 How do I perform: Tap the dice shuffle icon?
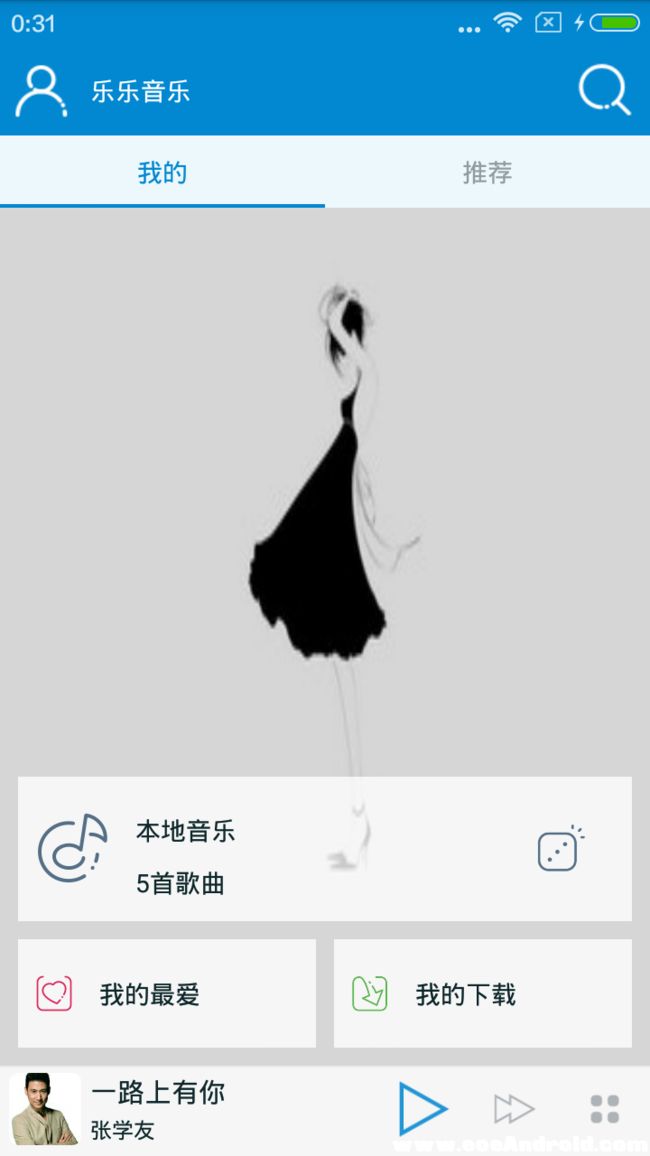[x=560, y=849]
